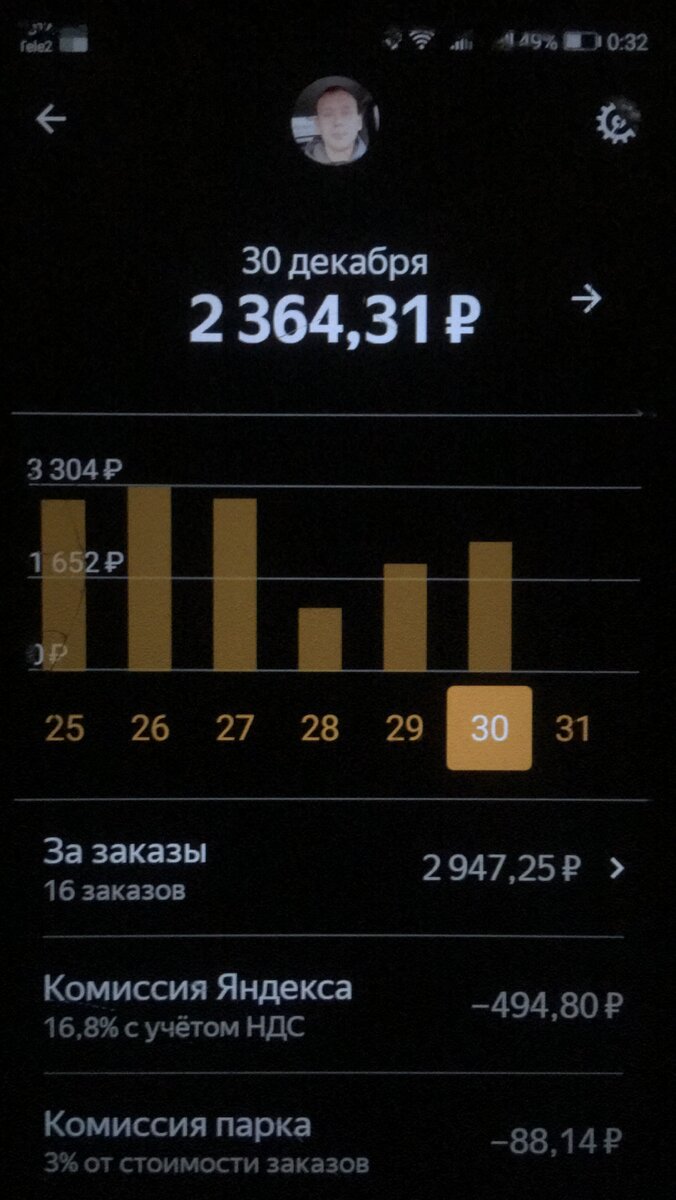676x1200 pixels.
Task: Go back using the top-left arrow
Action: pyautogui.click(x=50, y=120)
